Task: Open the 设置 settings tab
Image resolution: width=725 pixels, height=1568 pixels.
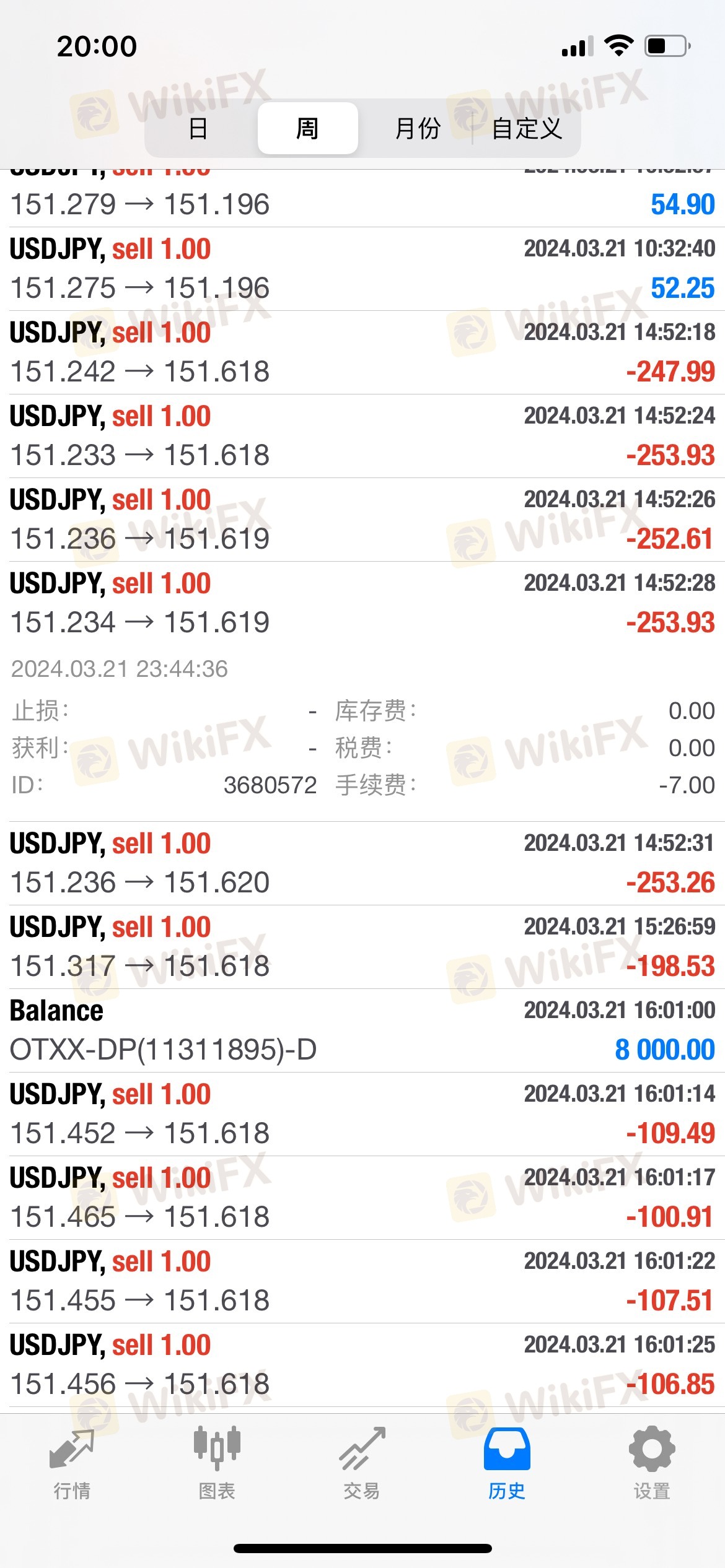Action: (x=652, y=1464)
